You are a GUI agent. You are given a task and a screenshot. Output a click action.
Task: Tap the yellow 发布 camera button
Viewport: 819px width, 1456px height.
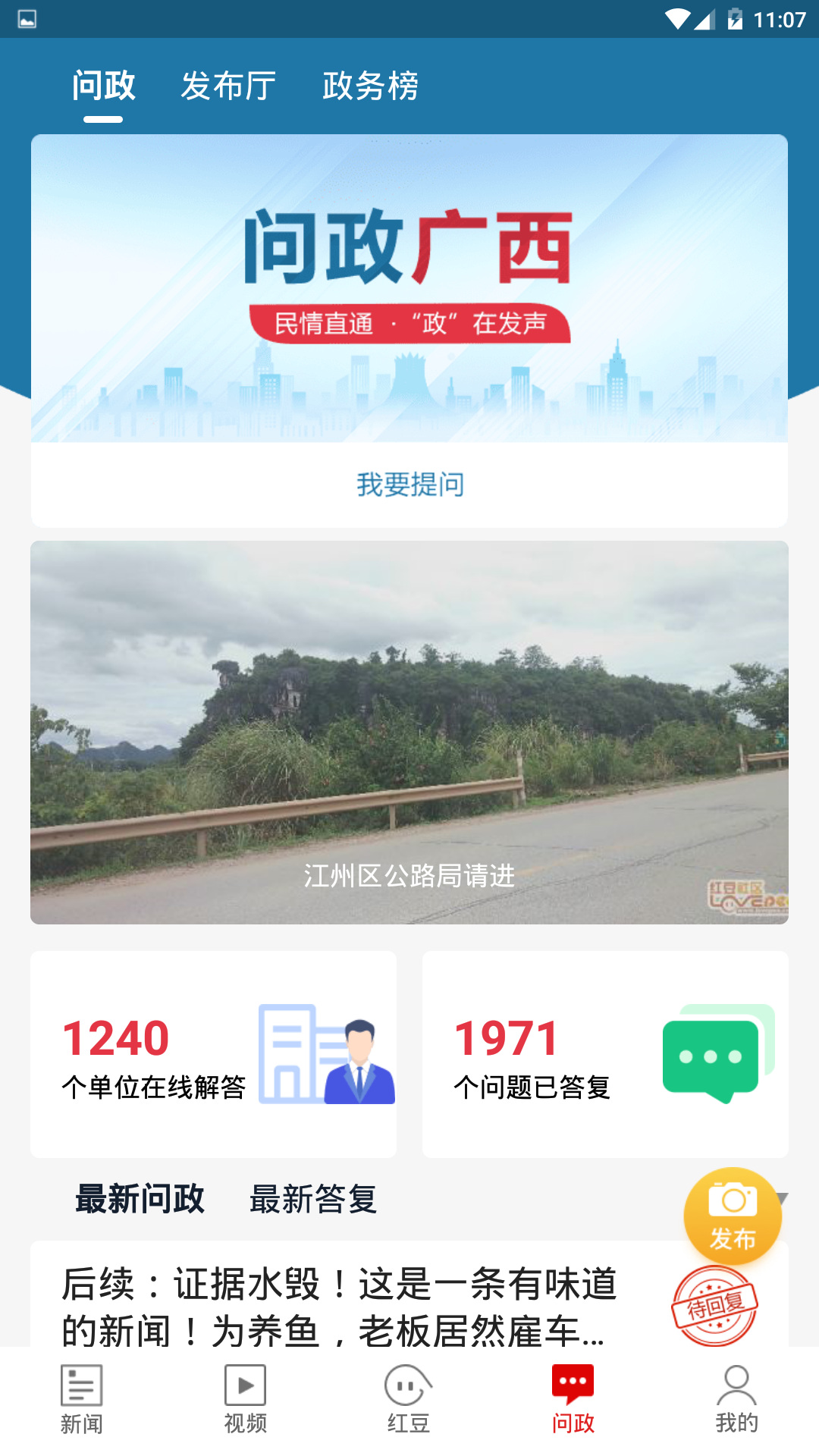click(x=731, y=1216)
